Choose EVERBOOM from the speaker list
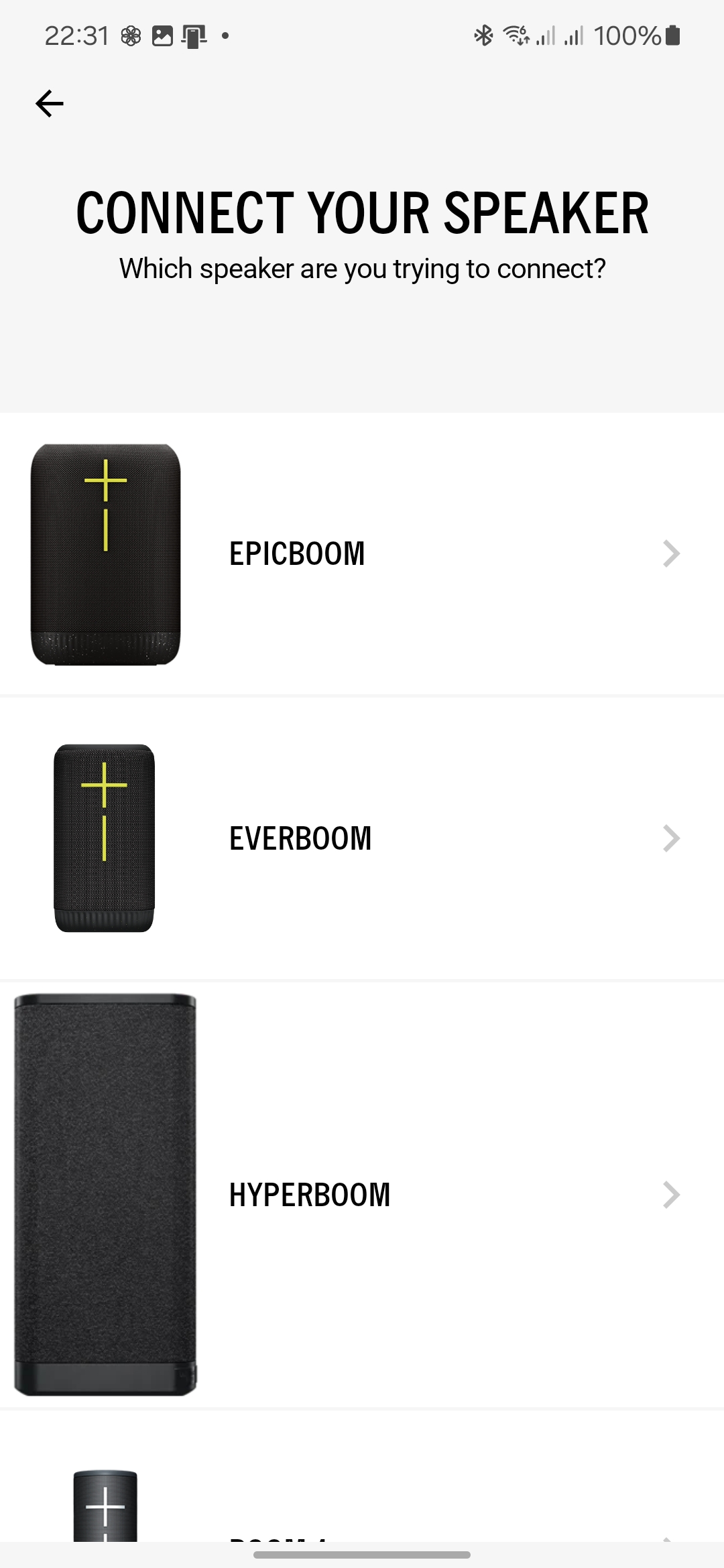Viewport: 724px width, 1568px height. (362, 838)
